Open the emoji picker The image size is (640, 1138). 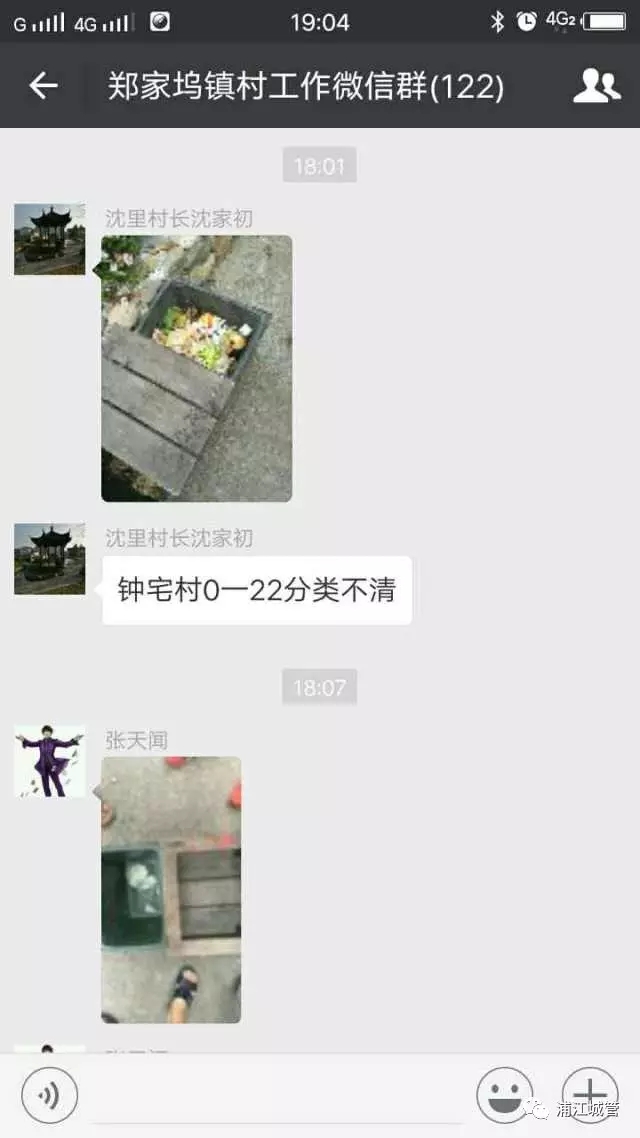pos(504,1095)
